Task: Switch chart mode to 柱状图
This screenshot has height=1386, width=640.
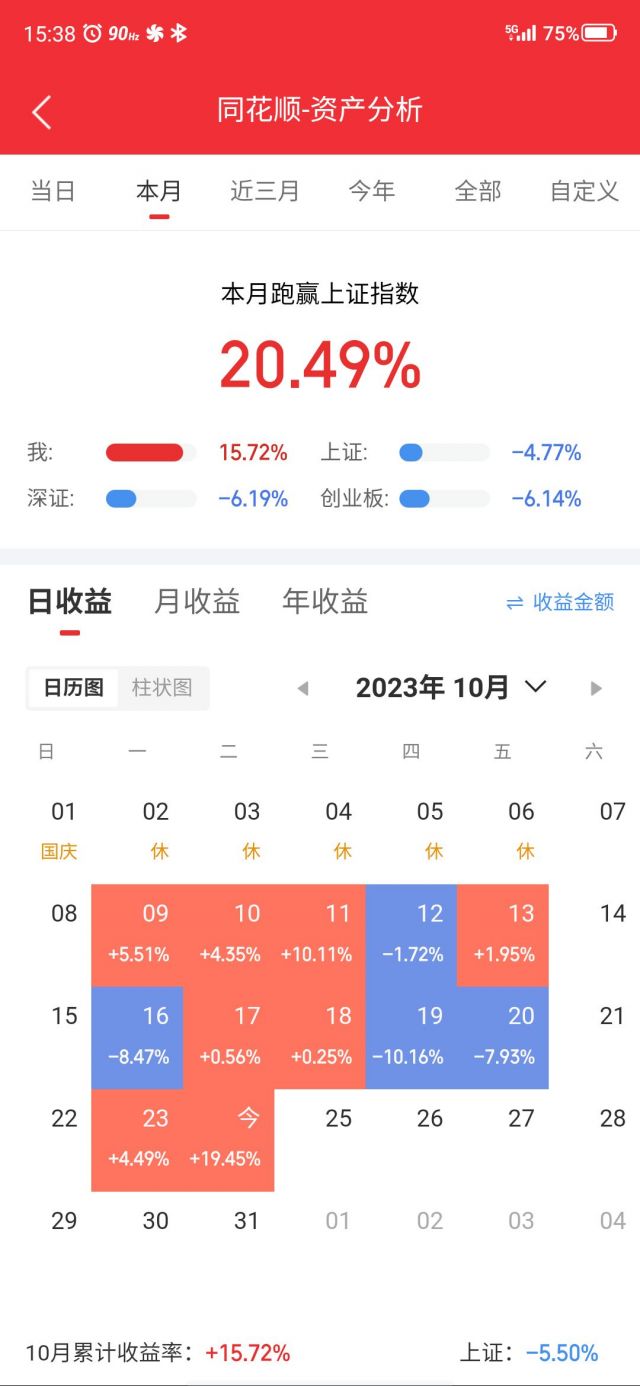Action: point(162,688)
